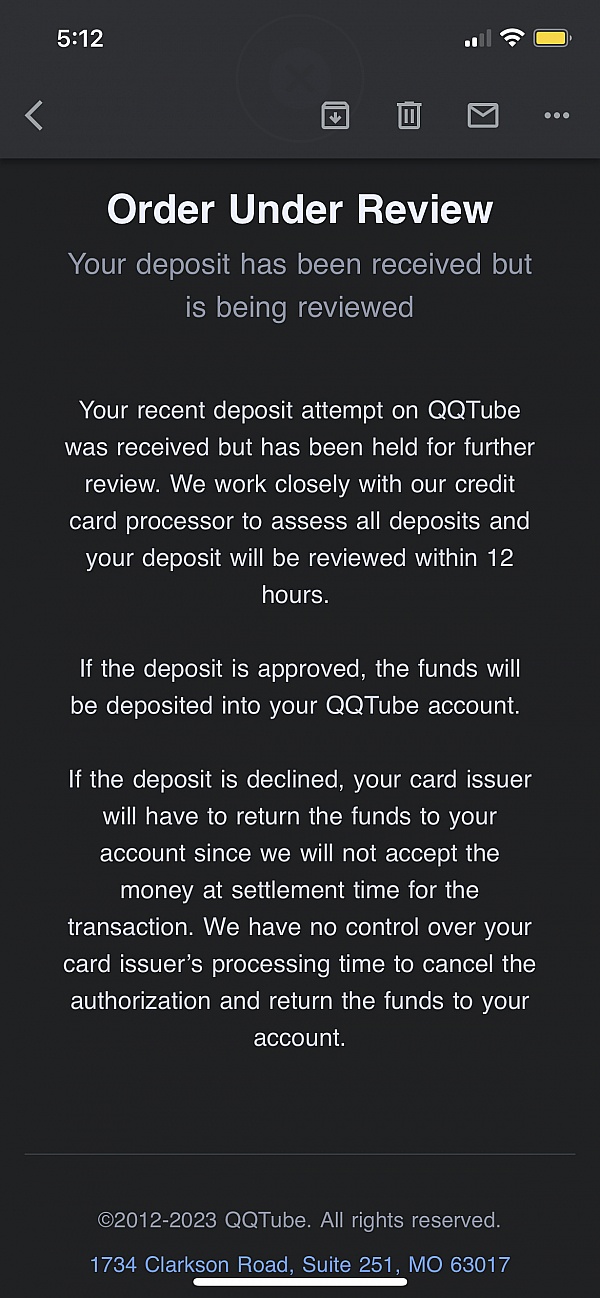Mark this email as unread
This screenshot has width=600, height=1298.
pyautogui.click(x=483, y=116)
